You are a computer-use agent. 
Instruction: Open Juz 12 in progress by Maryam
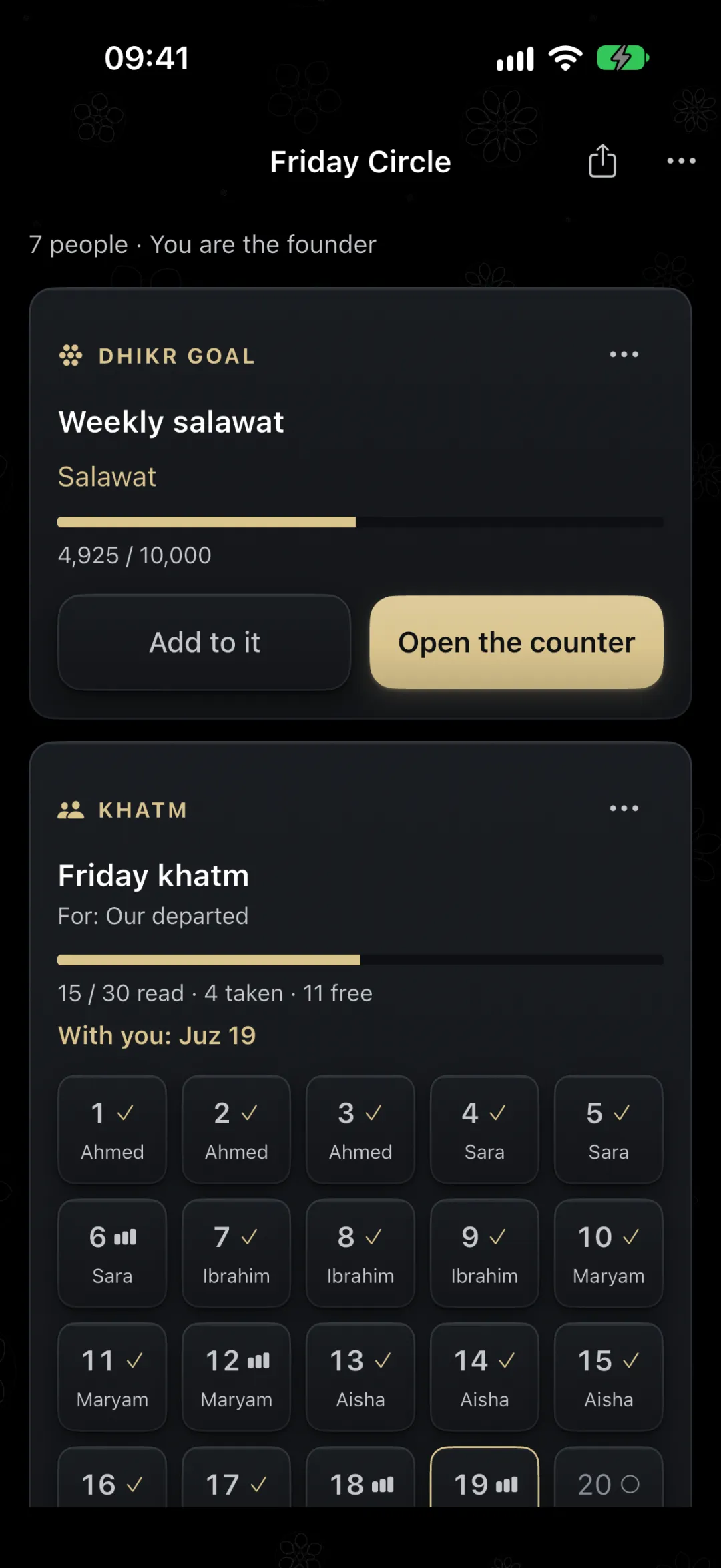click(x=236, y=1377)
